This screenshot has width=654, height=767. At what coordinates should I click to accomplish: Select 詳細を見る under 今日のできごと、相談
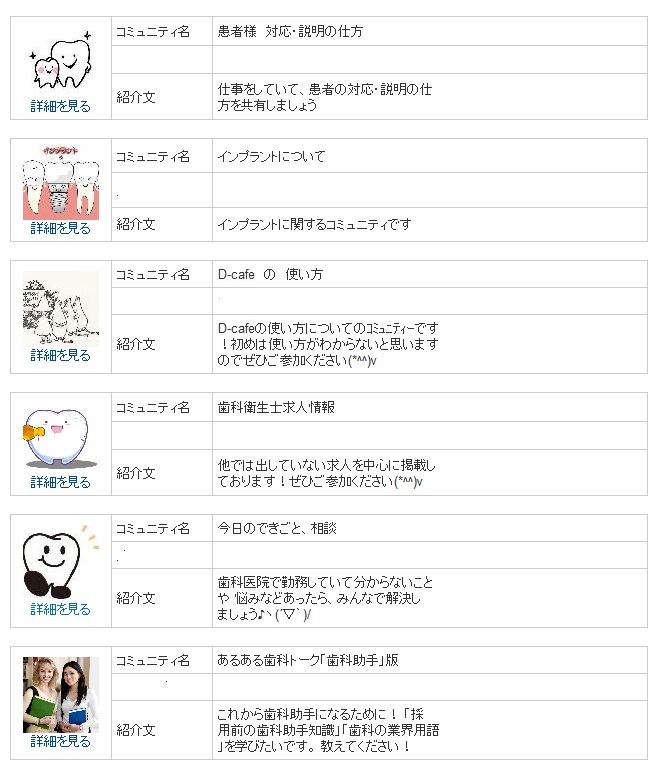60,609
